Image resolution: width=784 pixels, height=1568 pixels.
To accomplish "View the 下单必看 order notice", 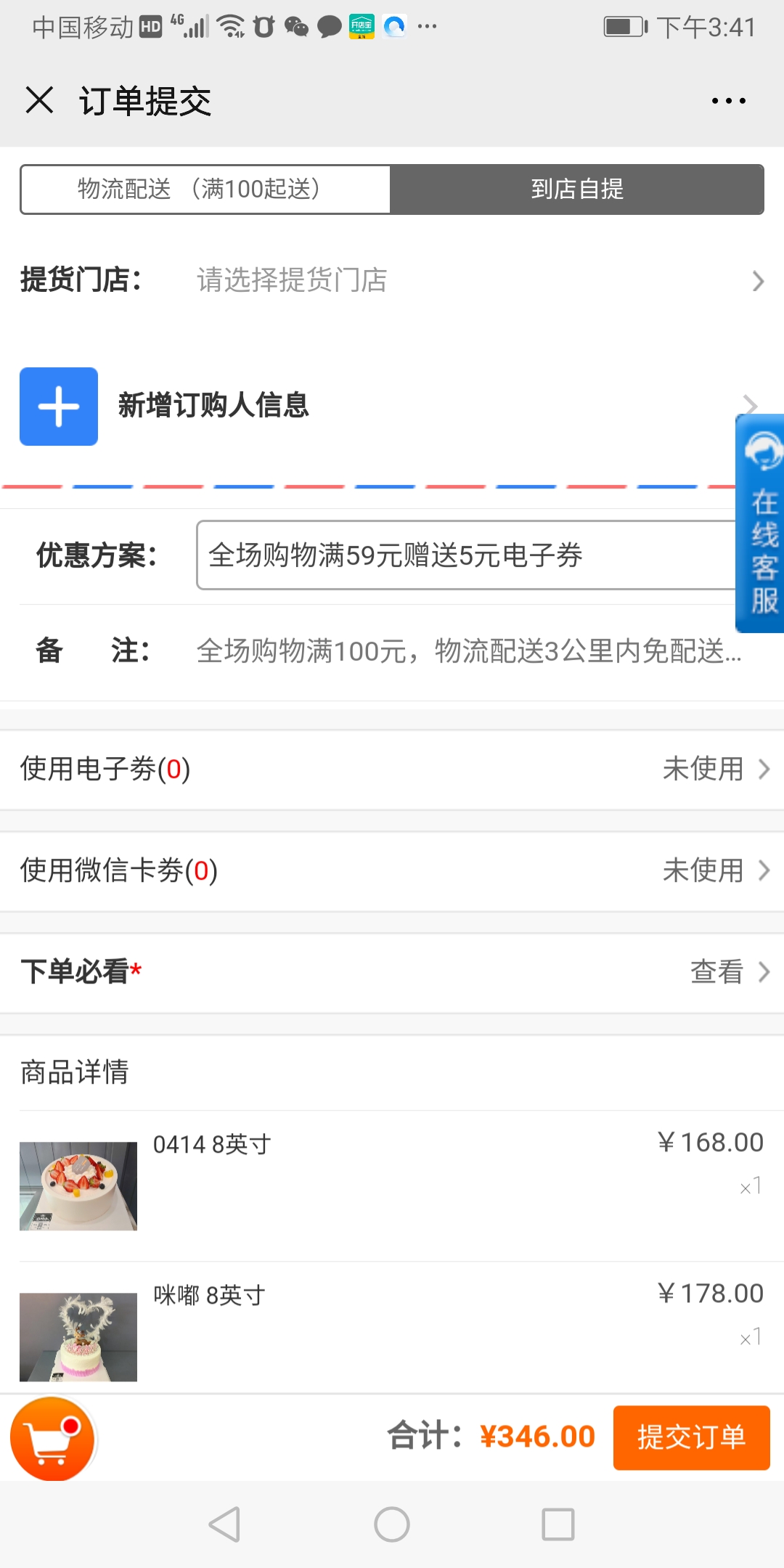I will point(392,973).
